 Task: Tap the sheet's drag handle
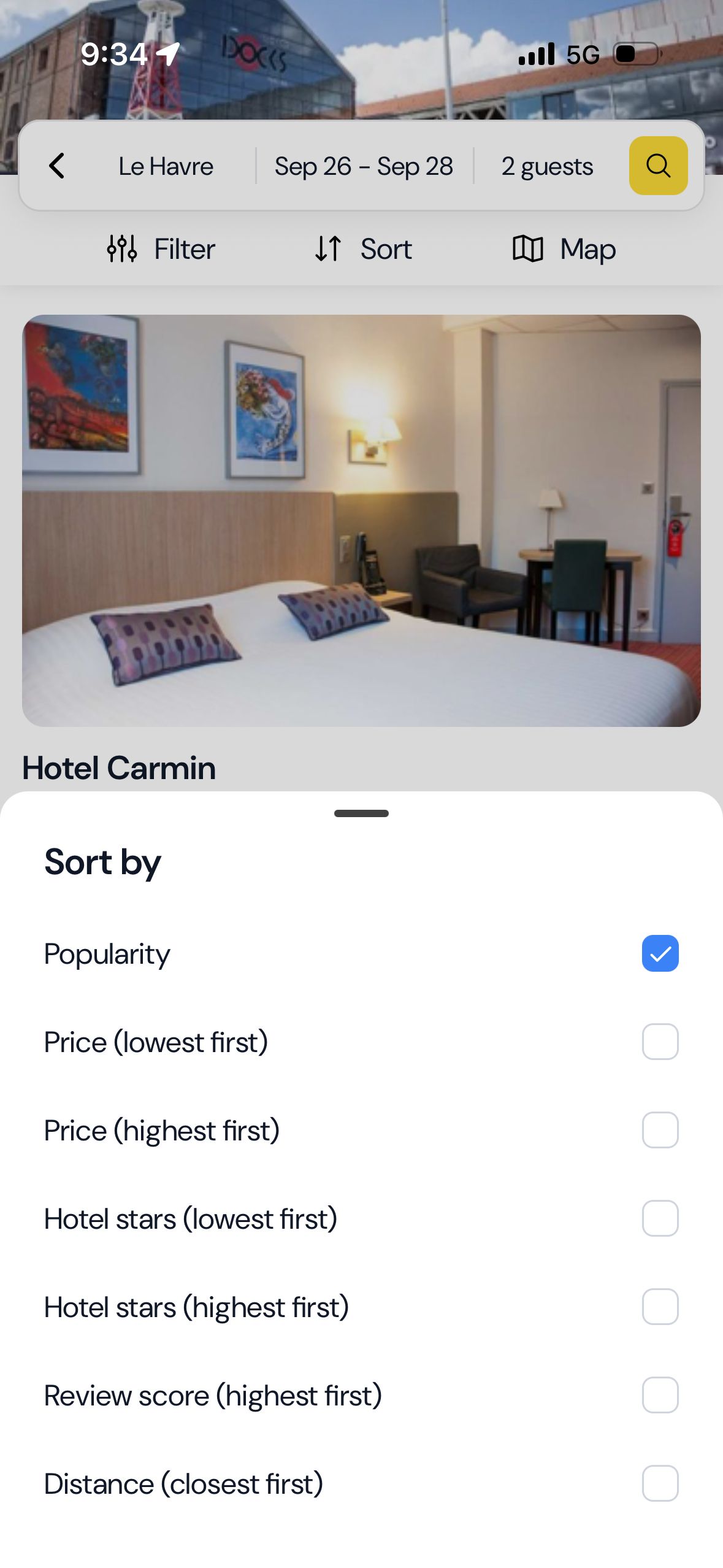[x=361, y=813]
